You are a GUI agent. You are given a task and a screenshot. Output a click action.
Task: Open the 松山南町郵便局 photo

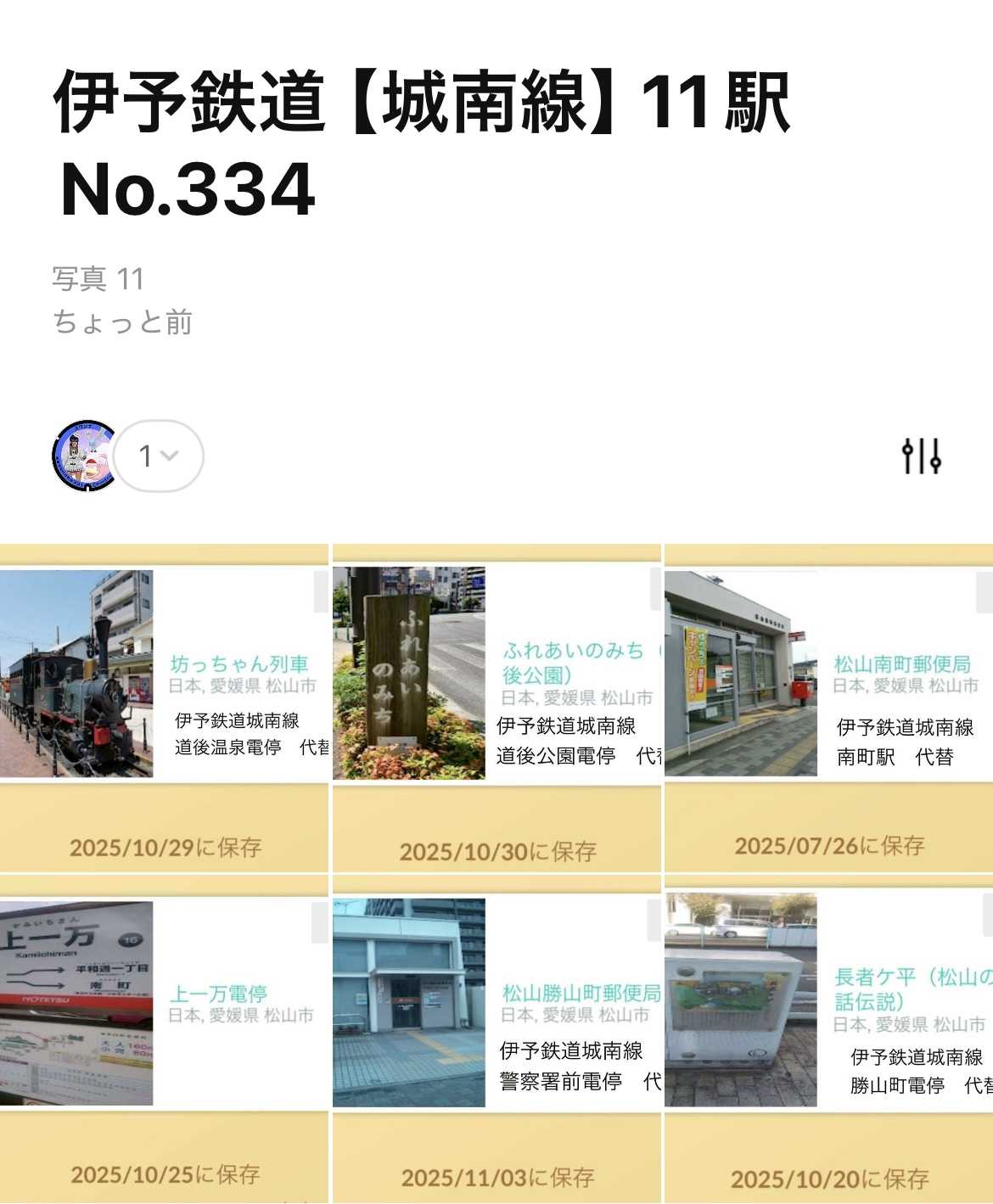point(829,708)
